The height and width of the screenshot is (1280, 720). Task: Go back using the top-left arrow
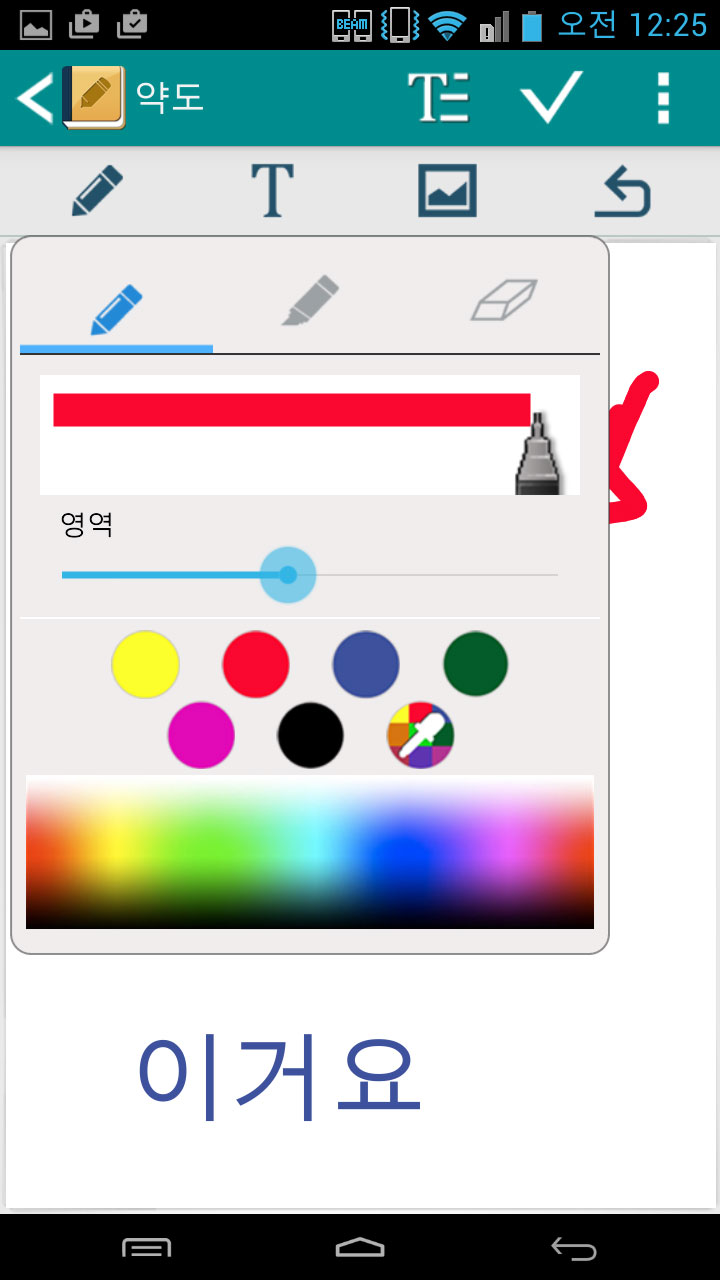tap(35, 98)
